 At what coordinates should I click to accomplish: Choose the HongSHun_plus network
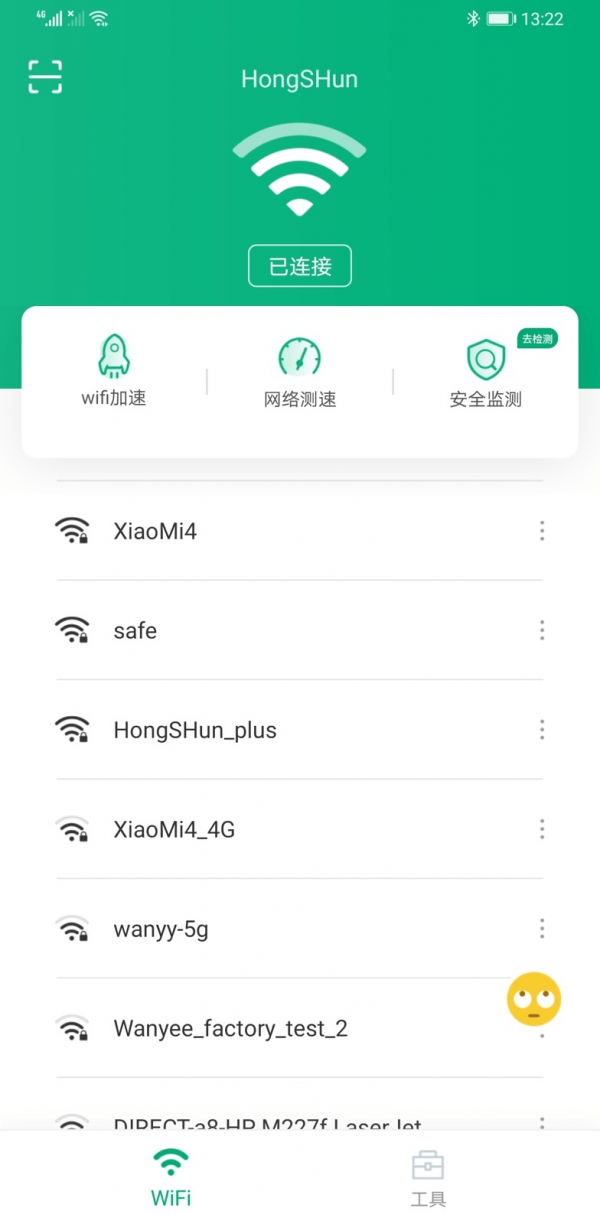pyautogui.click(x=195, y=730)
